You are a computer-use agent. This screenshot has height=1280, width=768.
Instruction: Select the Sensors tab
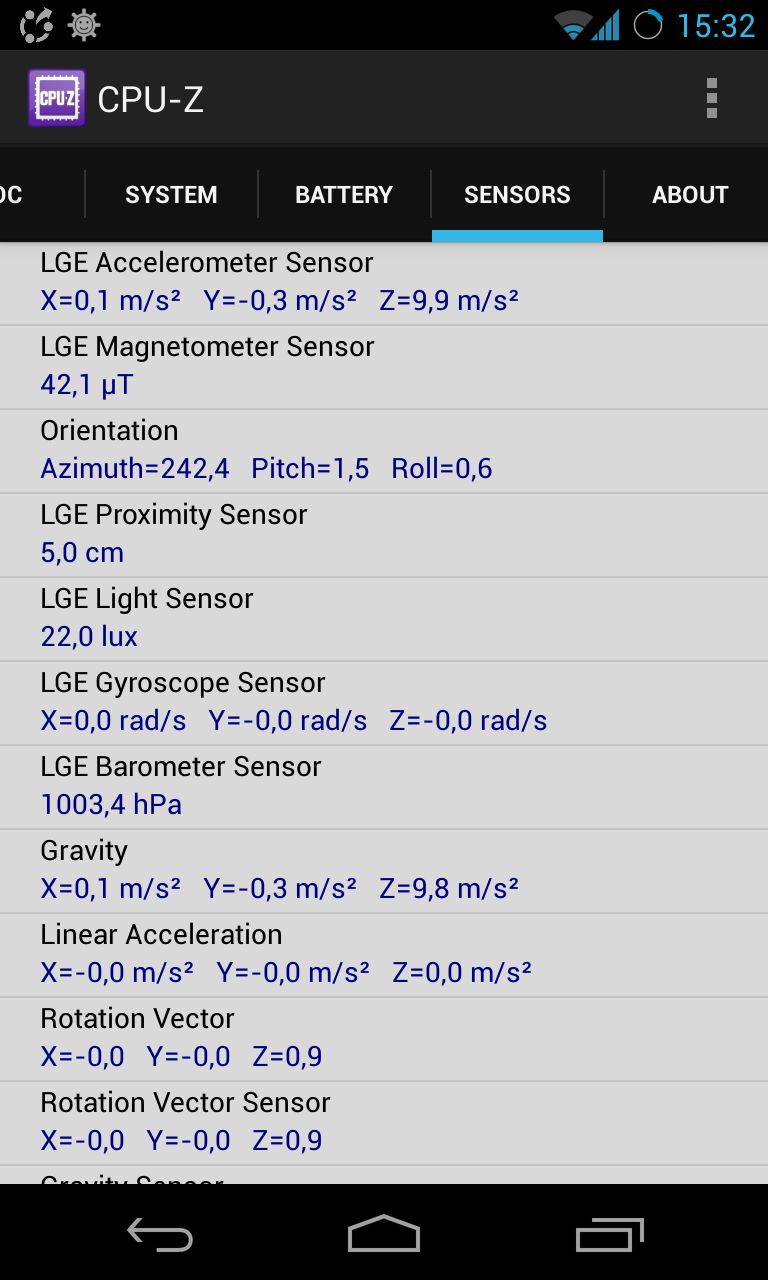[x=517, y=194]
